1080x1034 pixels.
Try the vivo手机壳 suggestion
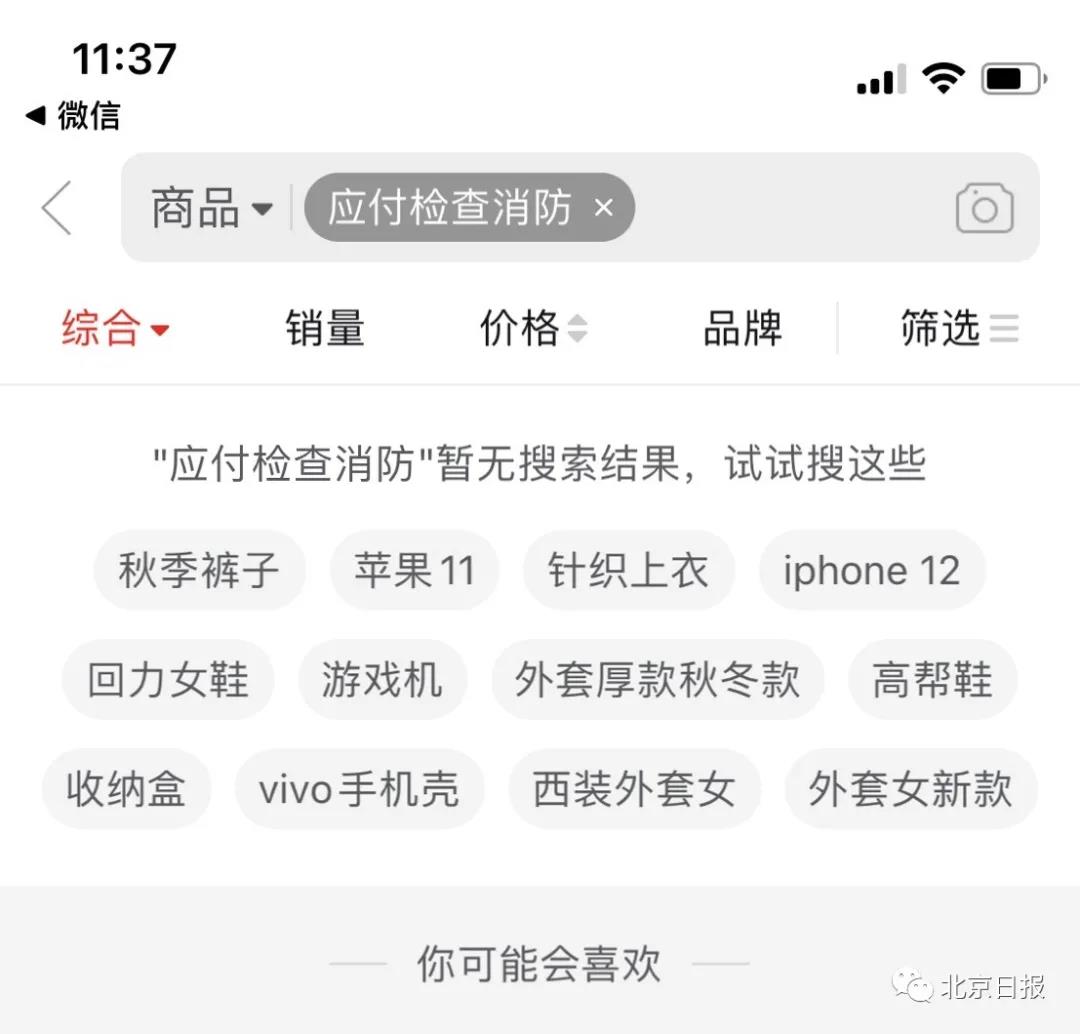tap(359, 789)
